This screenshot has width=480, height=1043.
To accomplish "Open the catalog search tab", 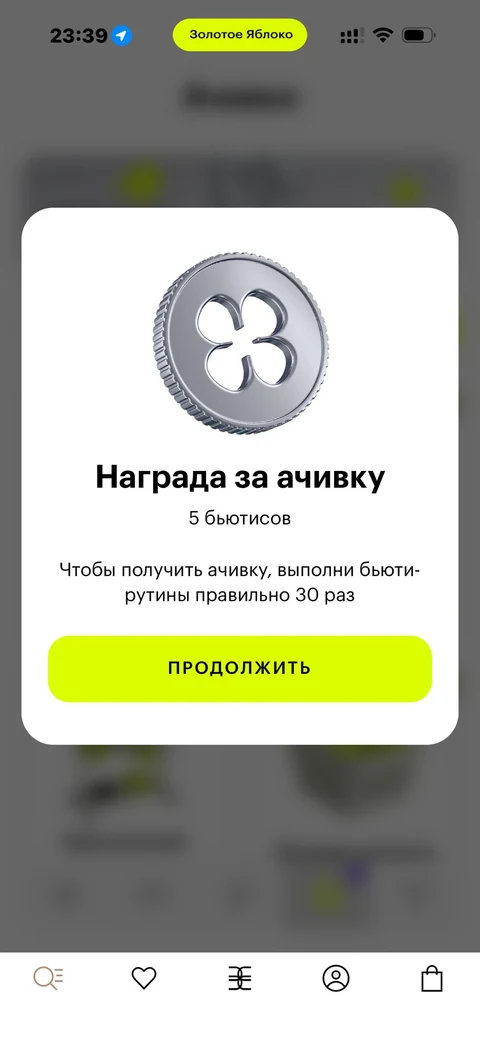I will pos(49,978).
